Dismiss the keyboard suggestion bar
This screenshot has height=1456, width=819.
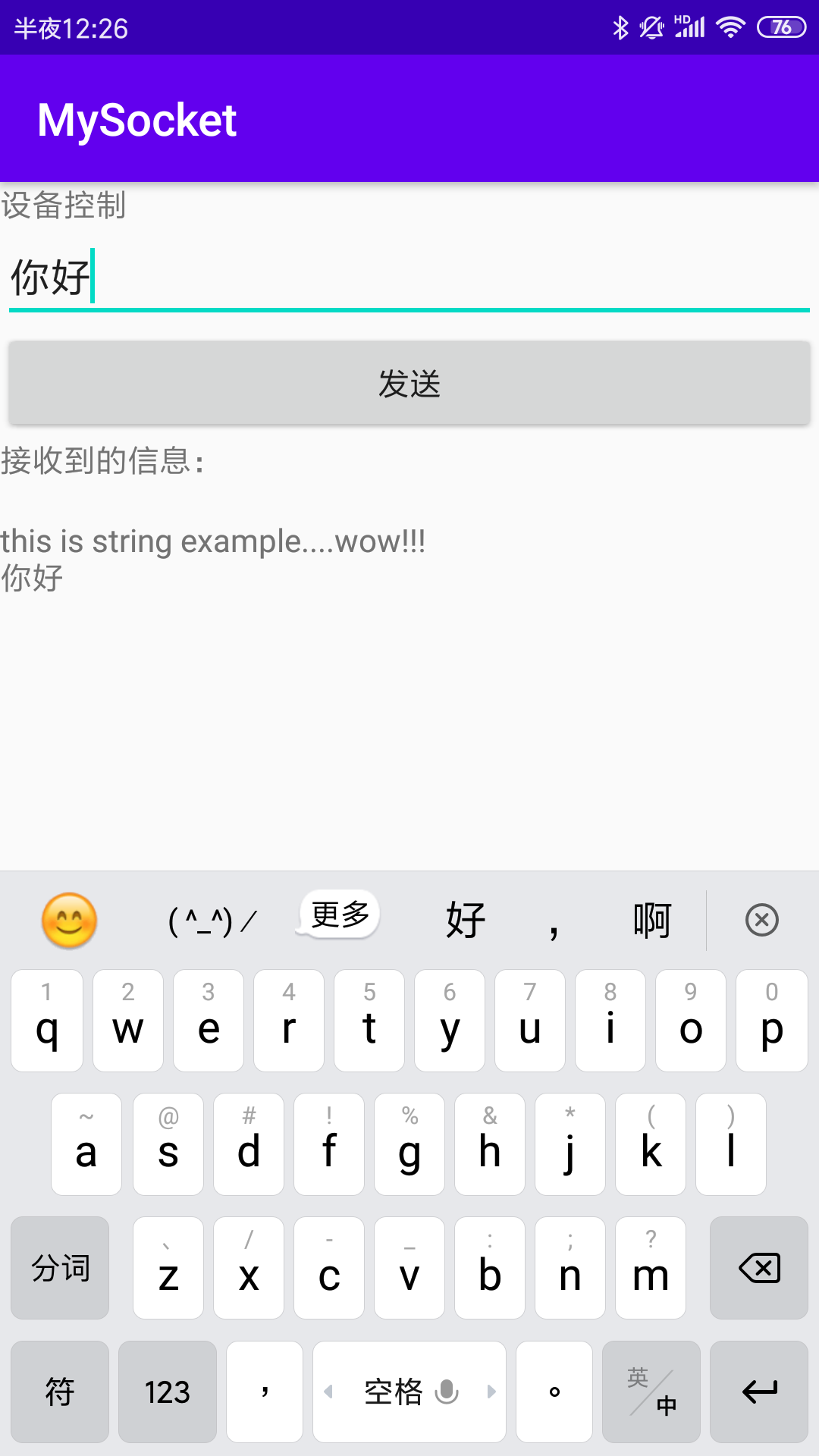[761, 921]
